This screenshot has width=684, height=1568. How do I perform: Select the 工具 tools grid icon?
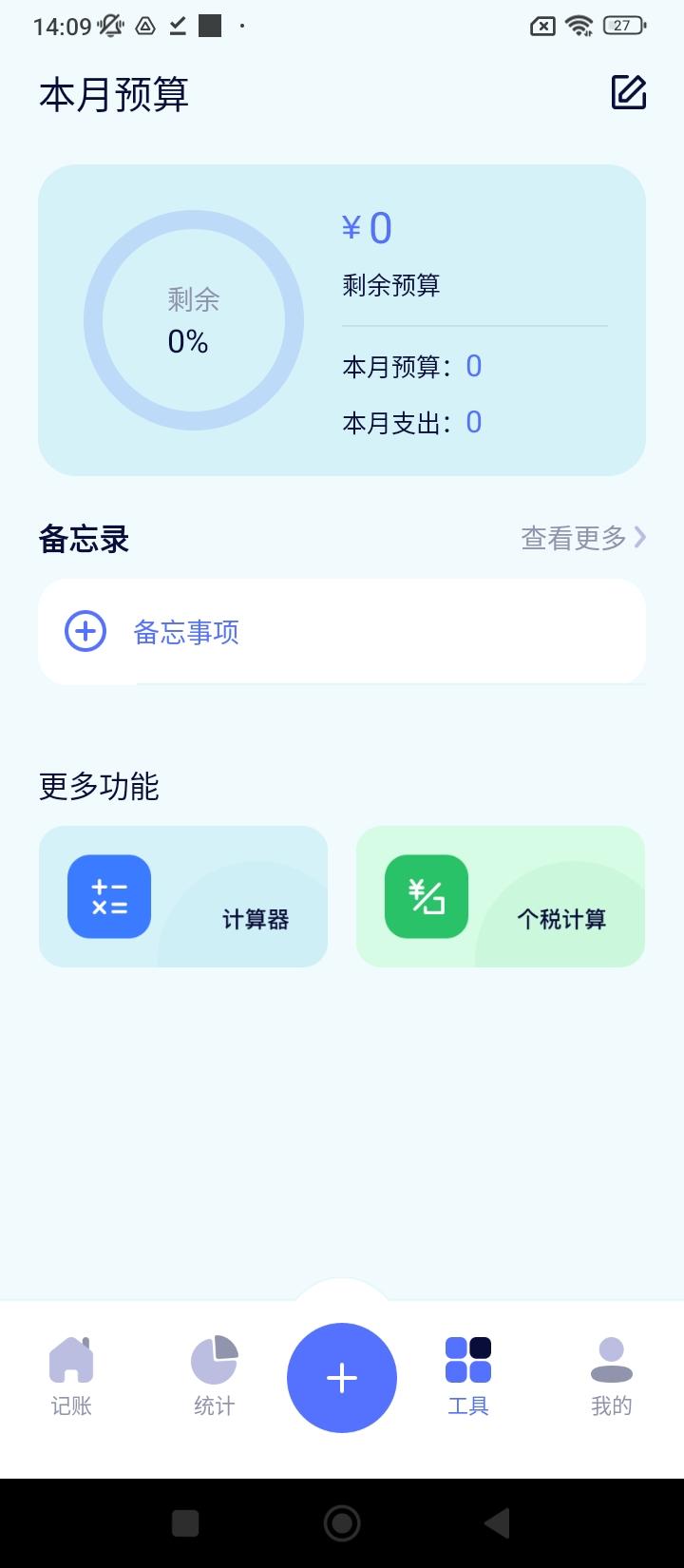coord(467,1359)
